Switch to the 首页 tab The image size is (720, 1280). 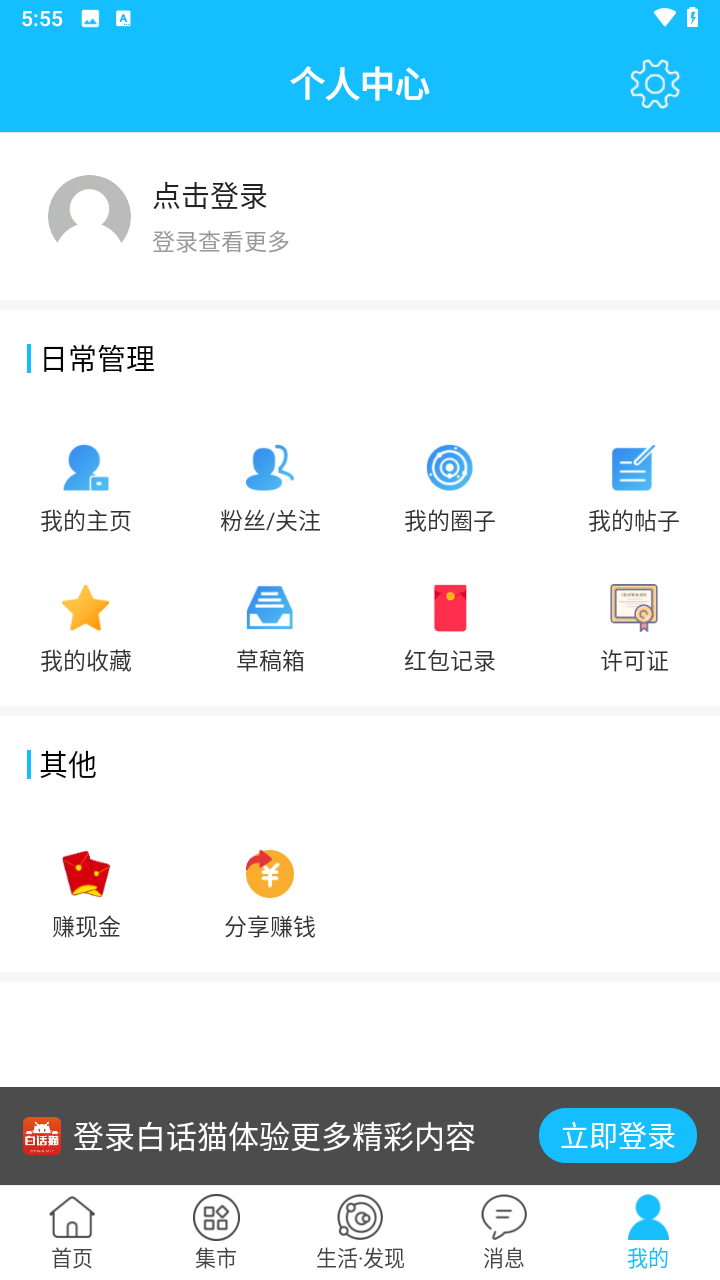tap(72, 1232)
